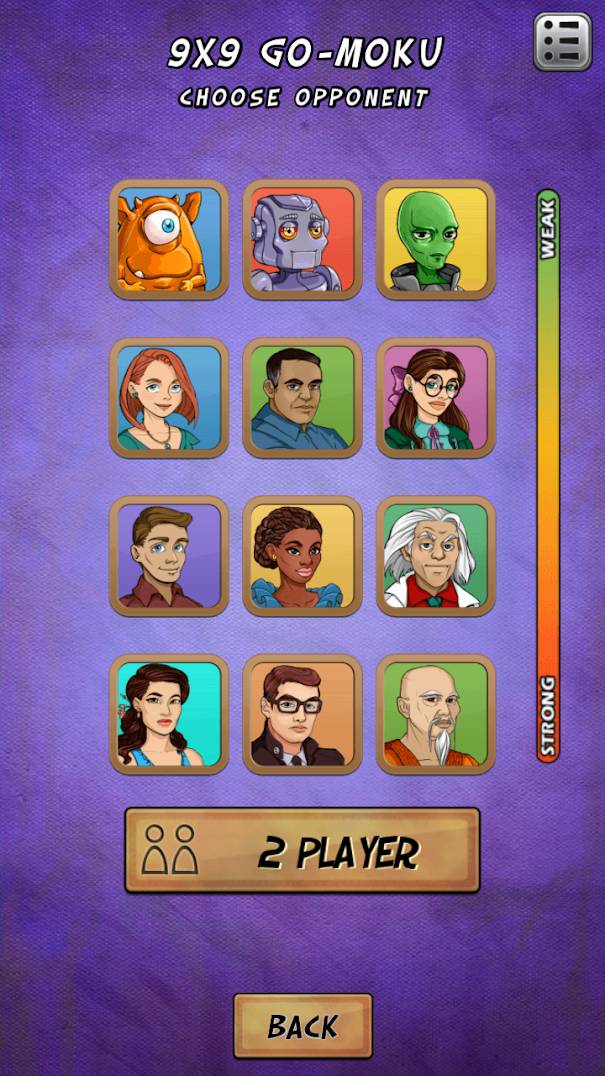Choose the dark-haired woman on teal background
The image size is (605, 1076).
169,714
